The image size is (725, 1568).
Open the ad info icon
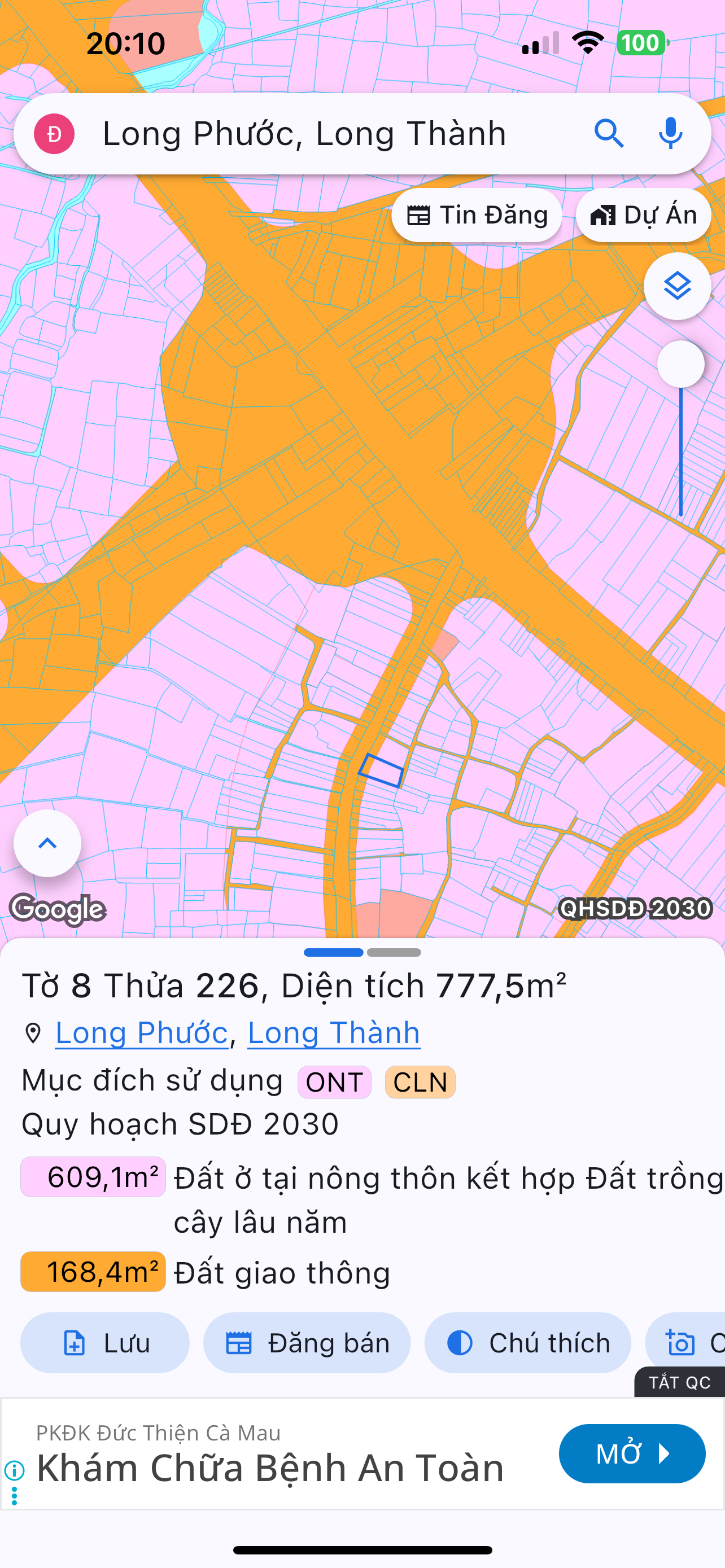click(14, 1470)
